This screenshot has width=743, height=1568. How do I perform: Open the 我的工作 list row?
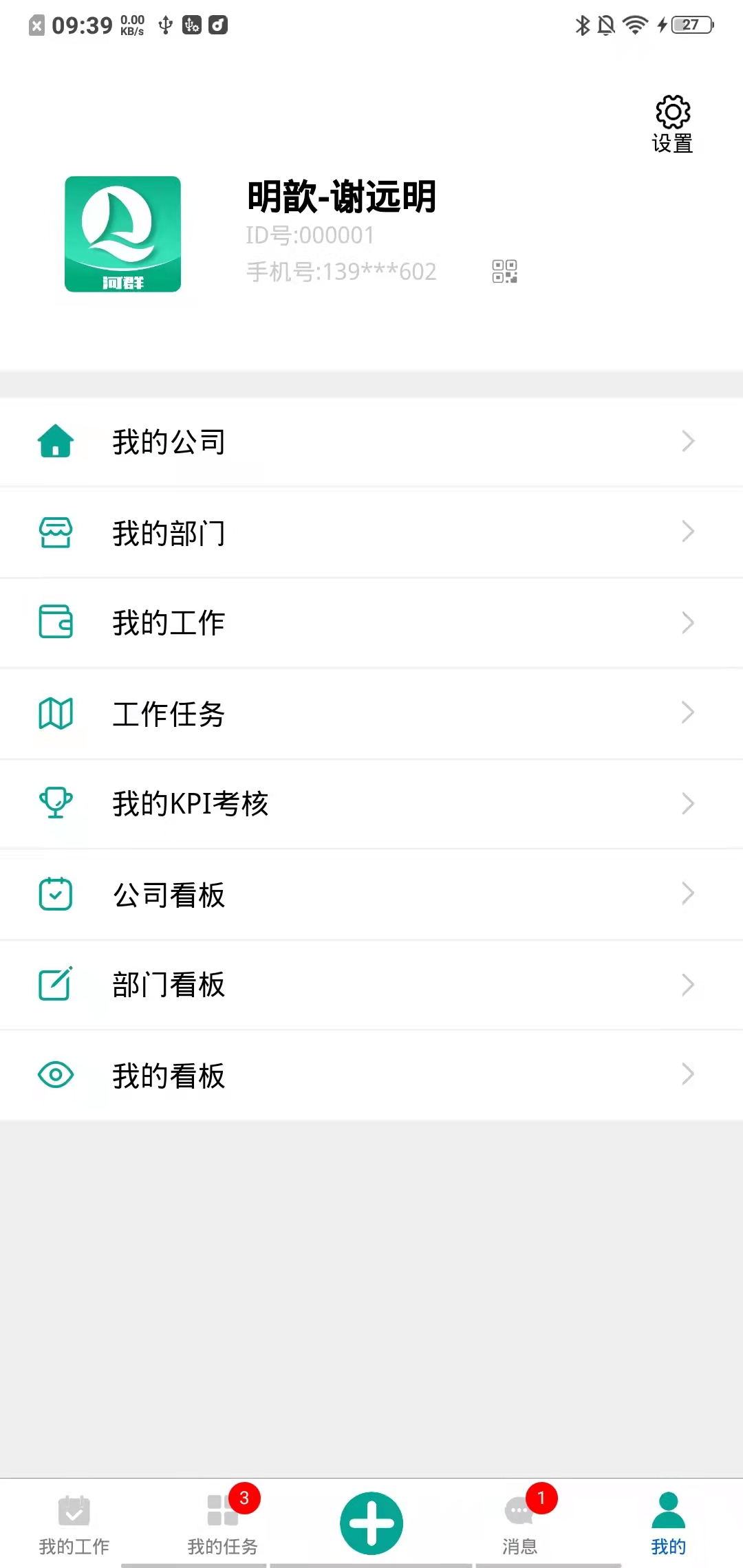coord(371,622)
